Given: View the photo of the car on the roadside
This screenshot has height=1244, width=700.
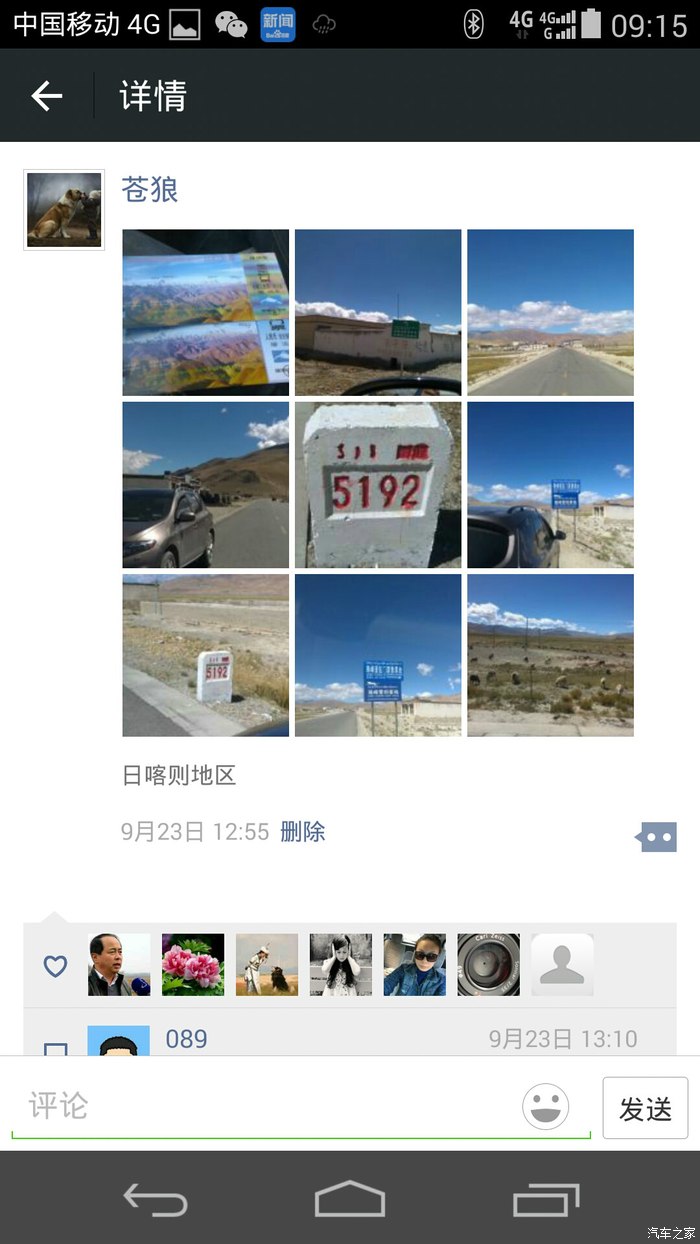Looking at the screenshot, I should (205, 485).
